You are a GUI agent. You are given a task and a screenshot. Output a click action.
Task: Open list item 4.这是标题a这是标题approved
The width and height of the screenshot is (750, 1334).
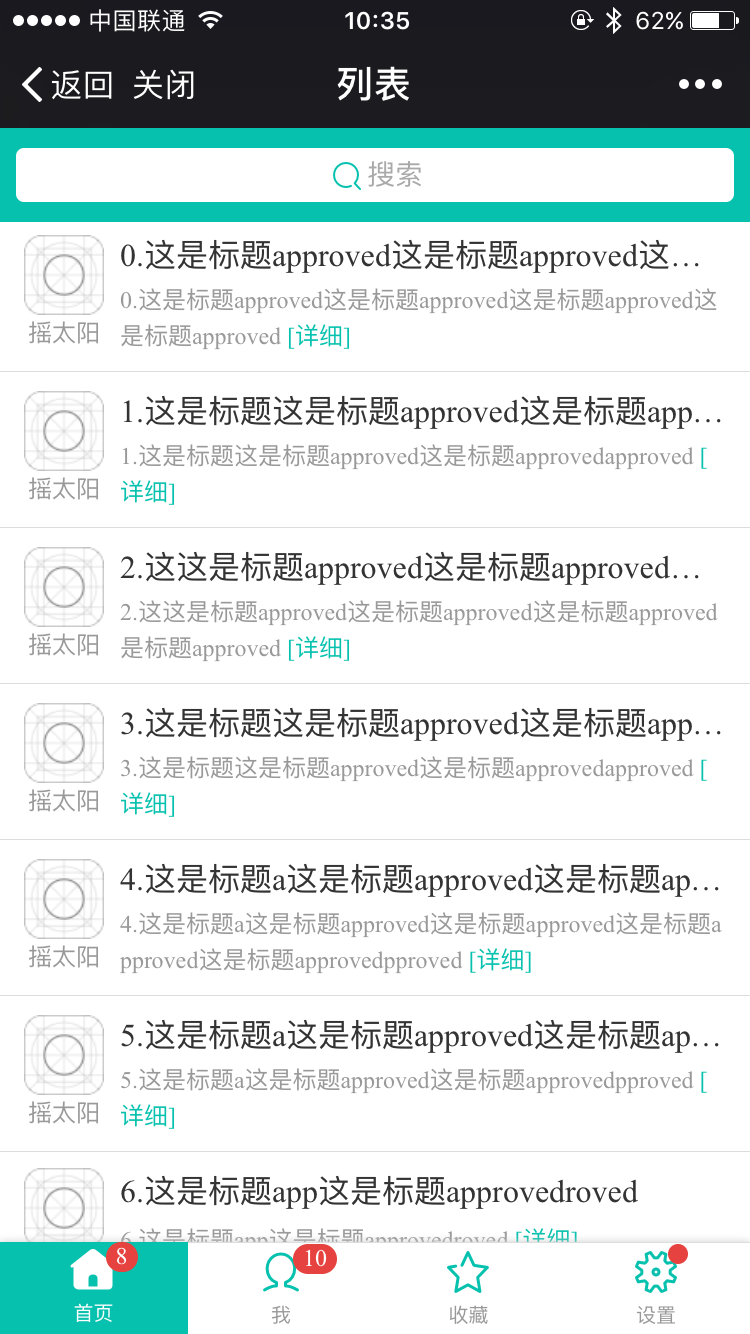pyautogui.click(x=420, y=880)
